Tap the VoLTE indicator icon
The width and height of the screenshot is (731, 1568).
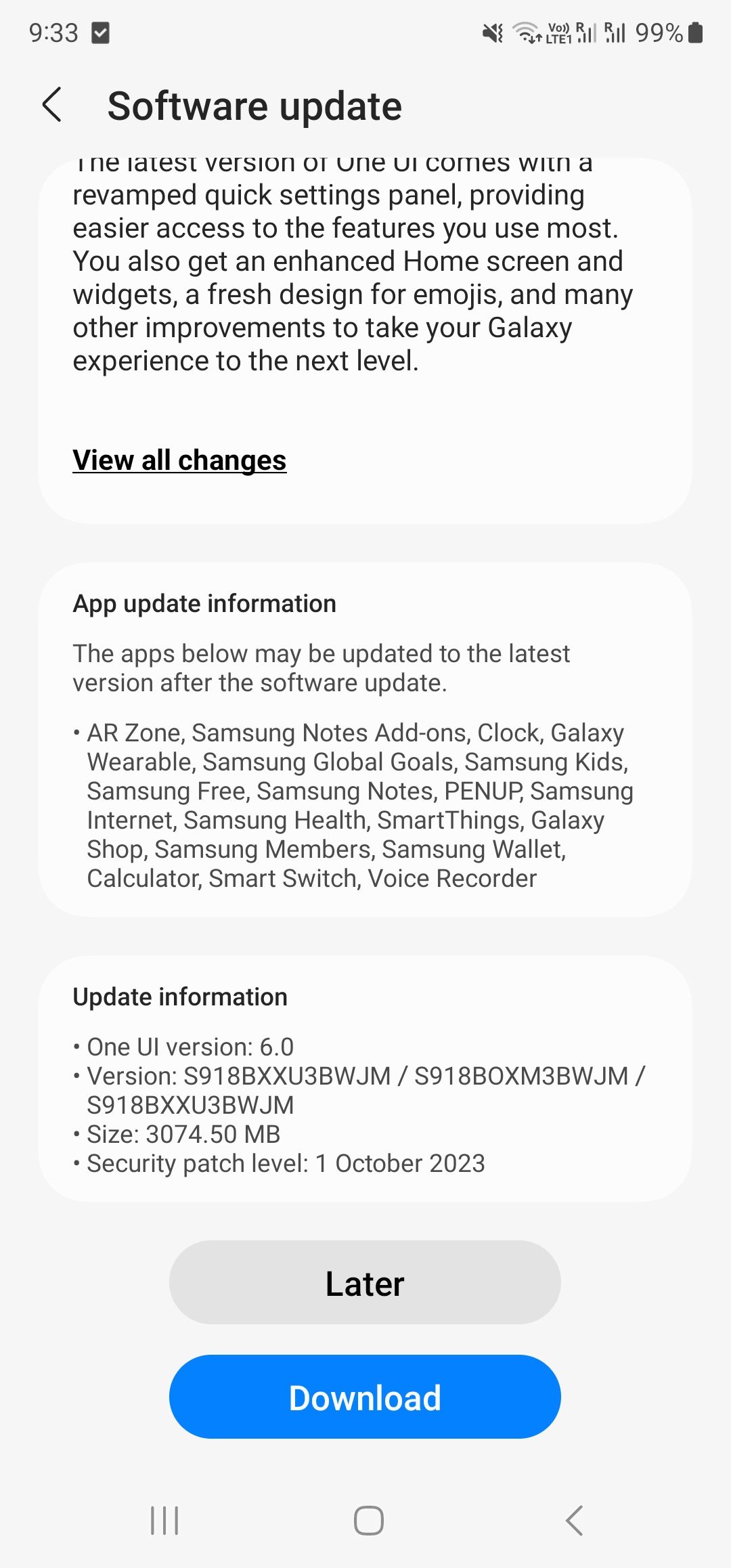point(558,30)
